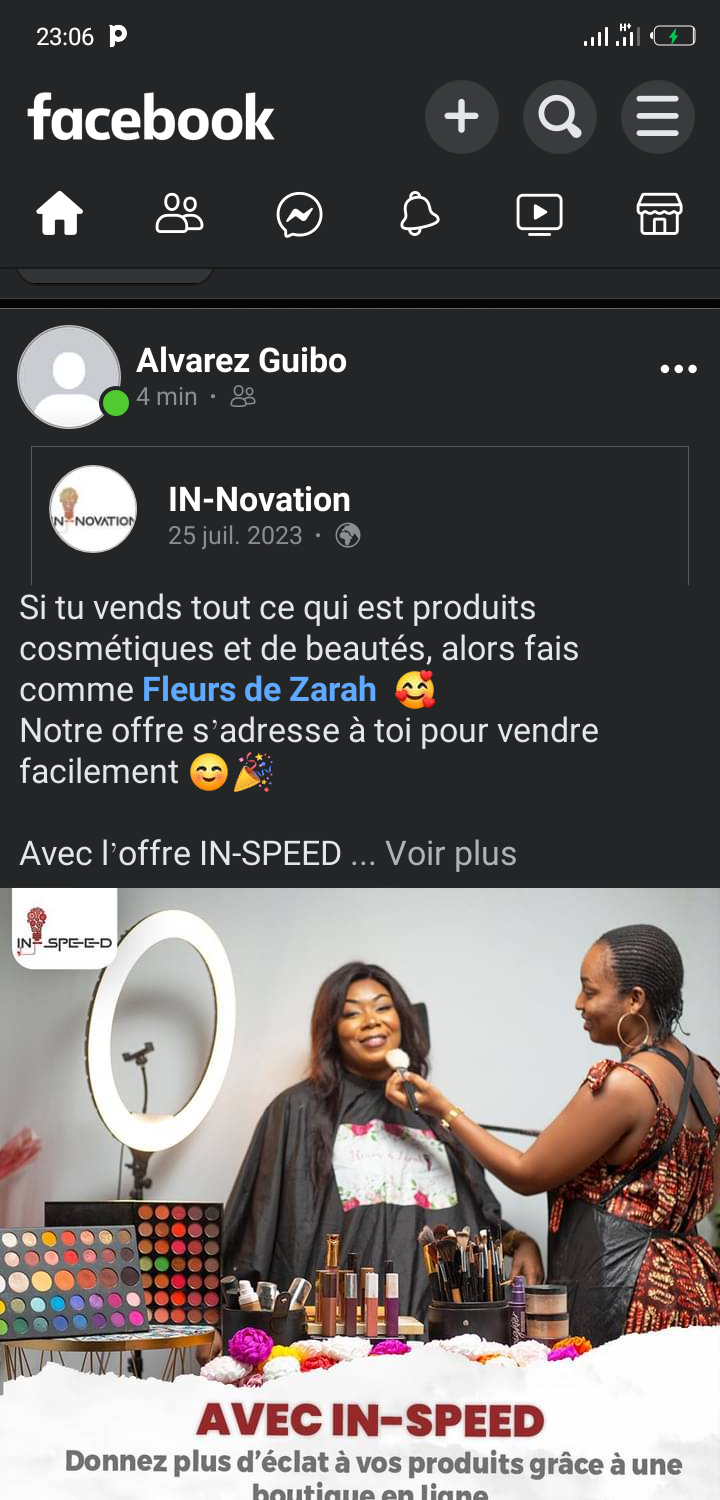Open Alvarez Guibo's profile name link
The image size is (720, 1500).
coord(241,360)
